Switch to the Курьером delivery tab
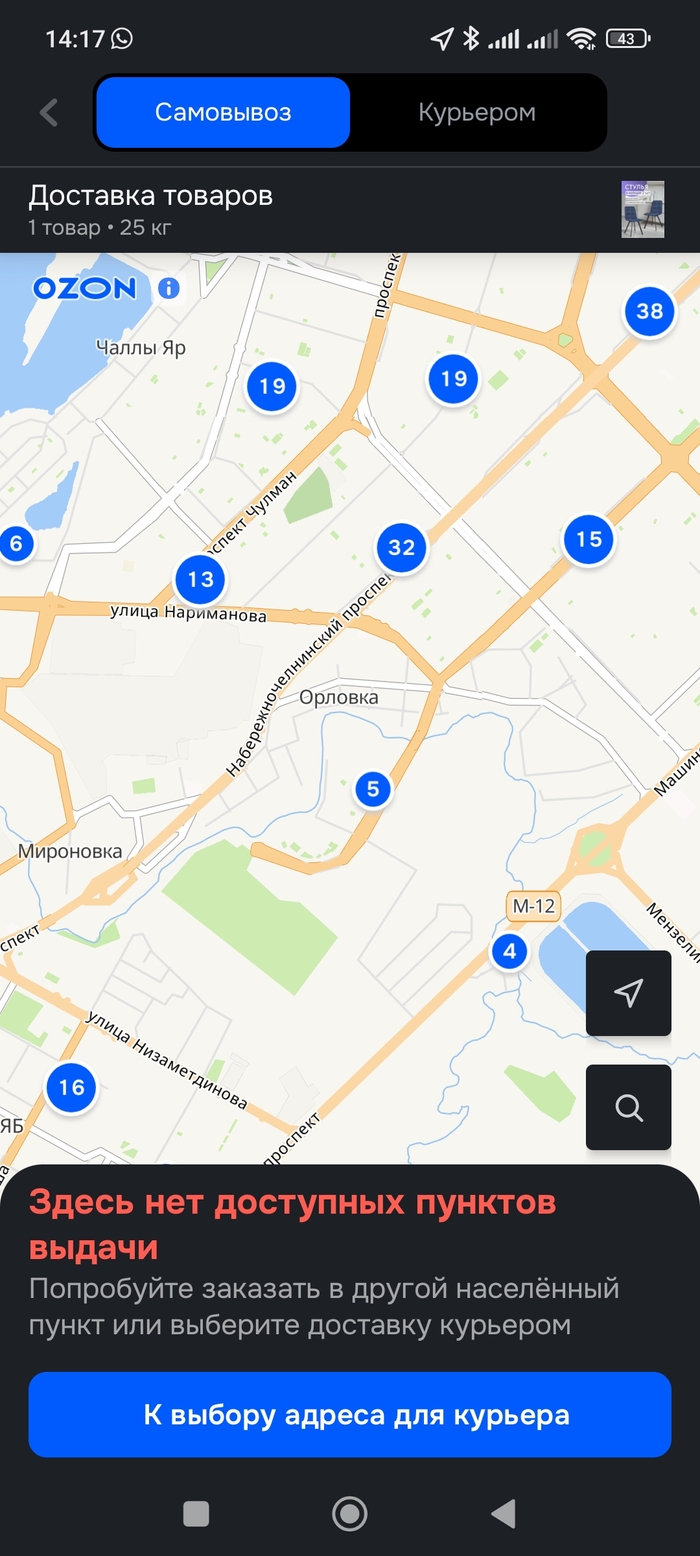 477,112
